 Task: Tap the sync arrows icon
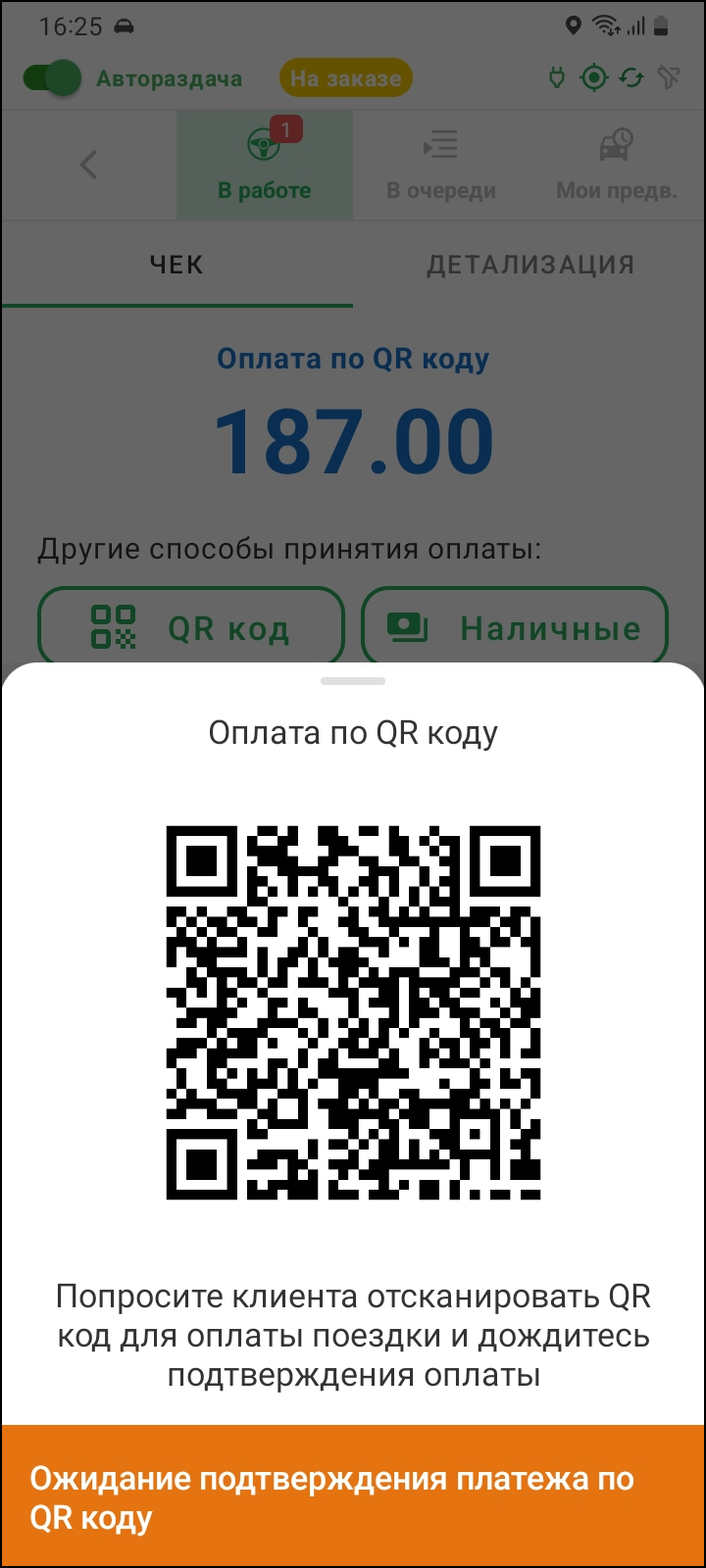point(631,78)
